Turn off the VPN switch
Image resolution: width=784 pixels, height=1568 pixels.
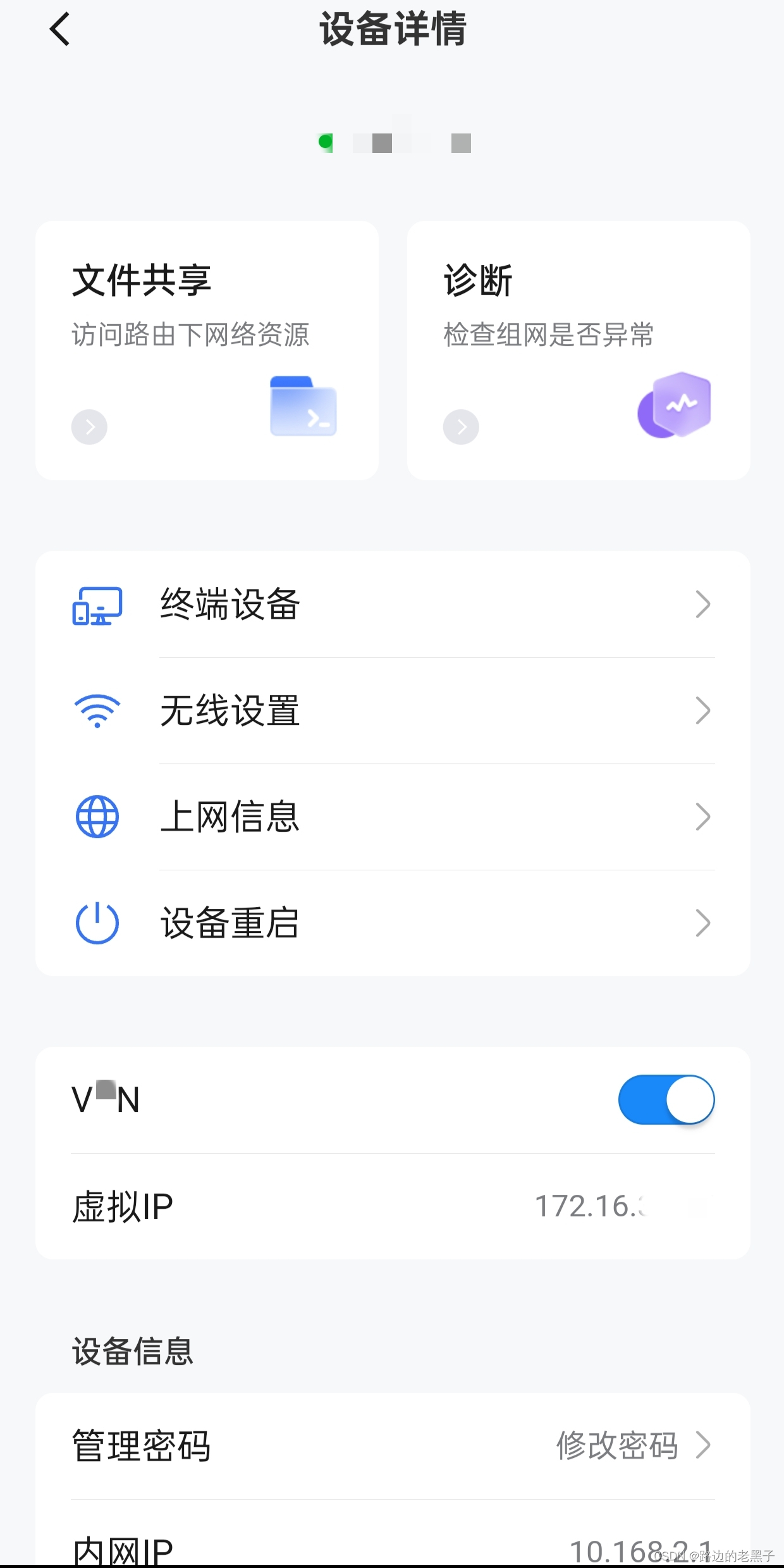click(x=666, y=1100)
